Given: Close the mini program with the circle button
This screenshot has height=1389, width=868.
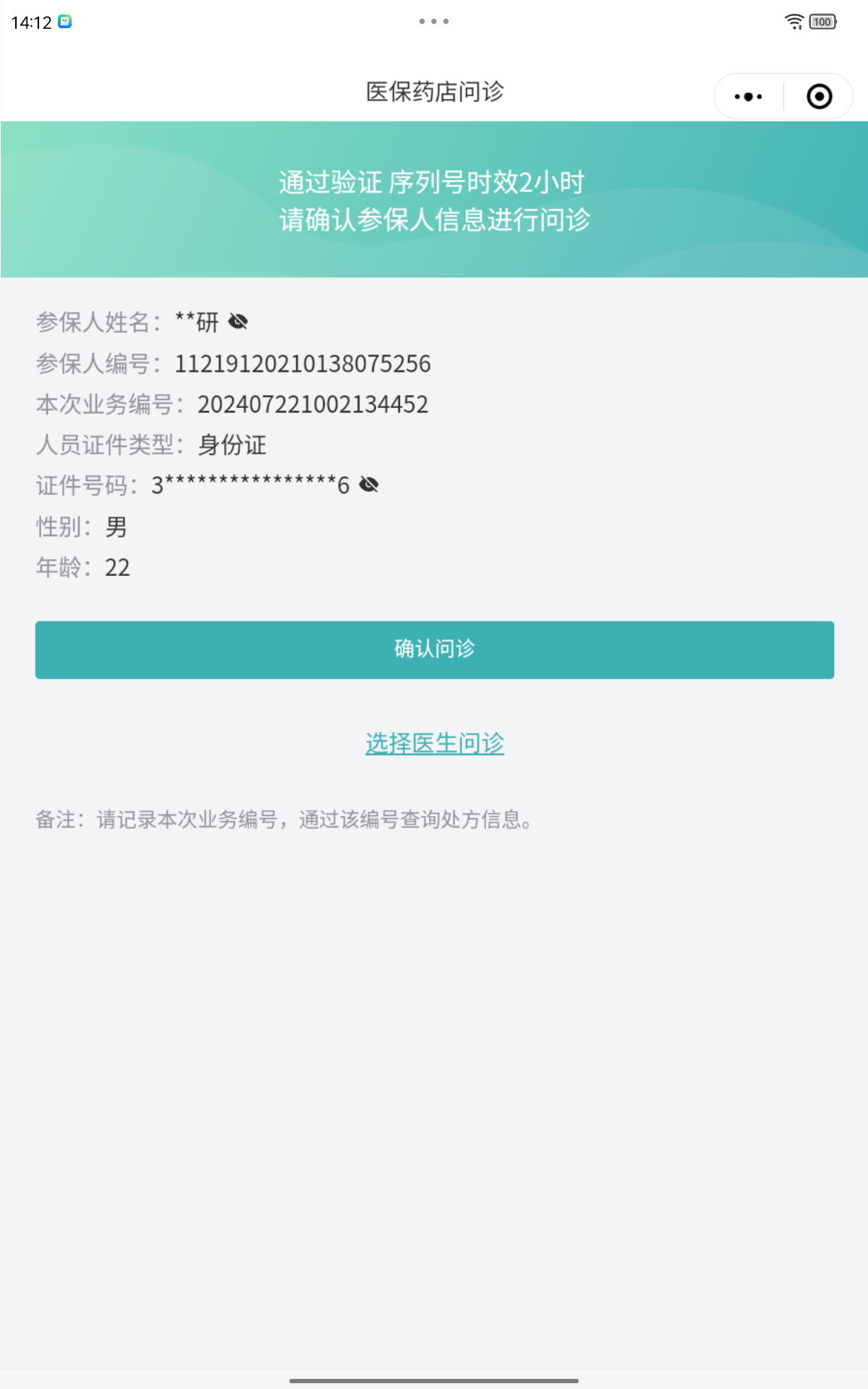Looking at the screenshot, I should (819, 96).
